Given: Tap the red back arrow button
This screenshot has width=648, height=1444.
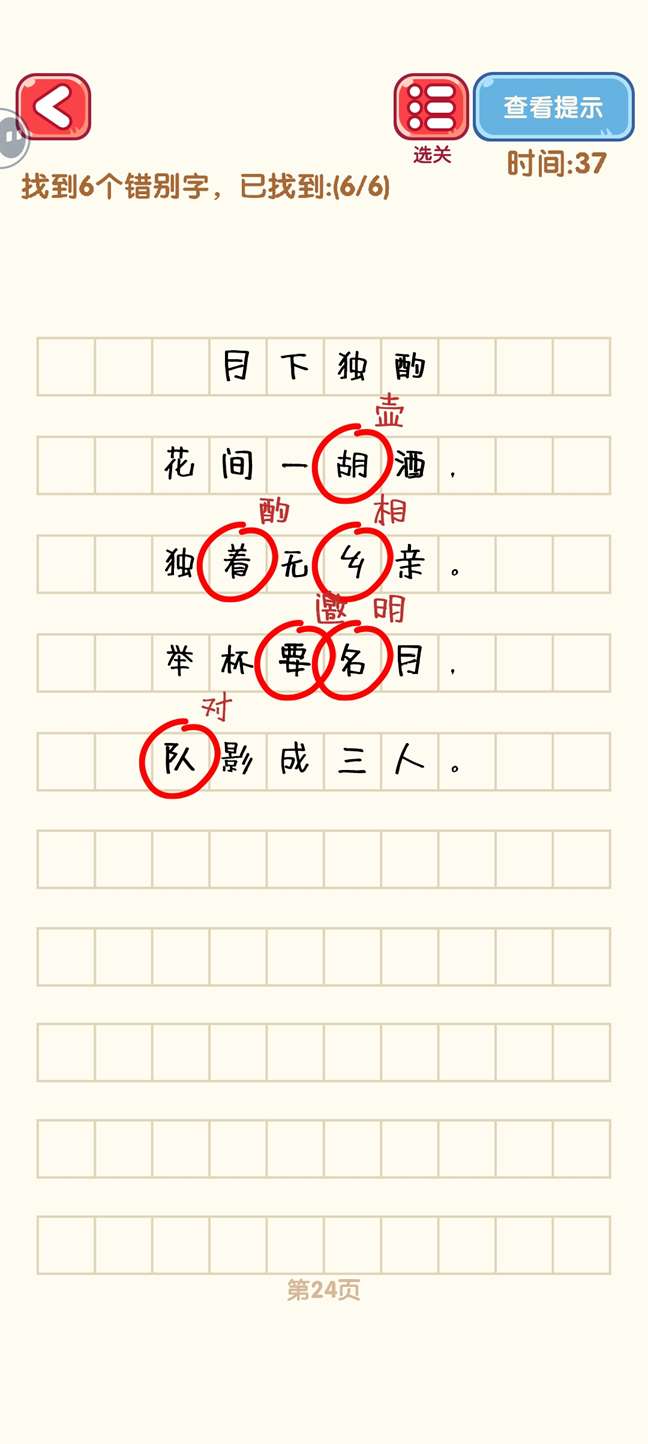Looking at the screenshot, I should click(53, 106).
